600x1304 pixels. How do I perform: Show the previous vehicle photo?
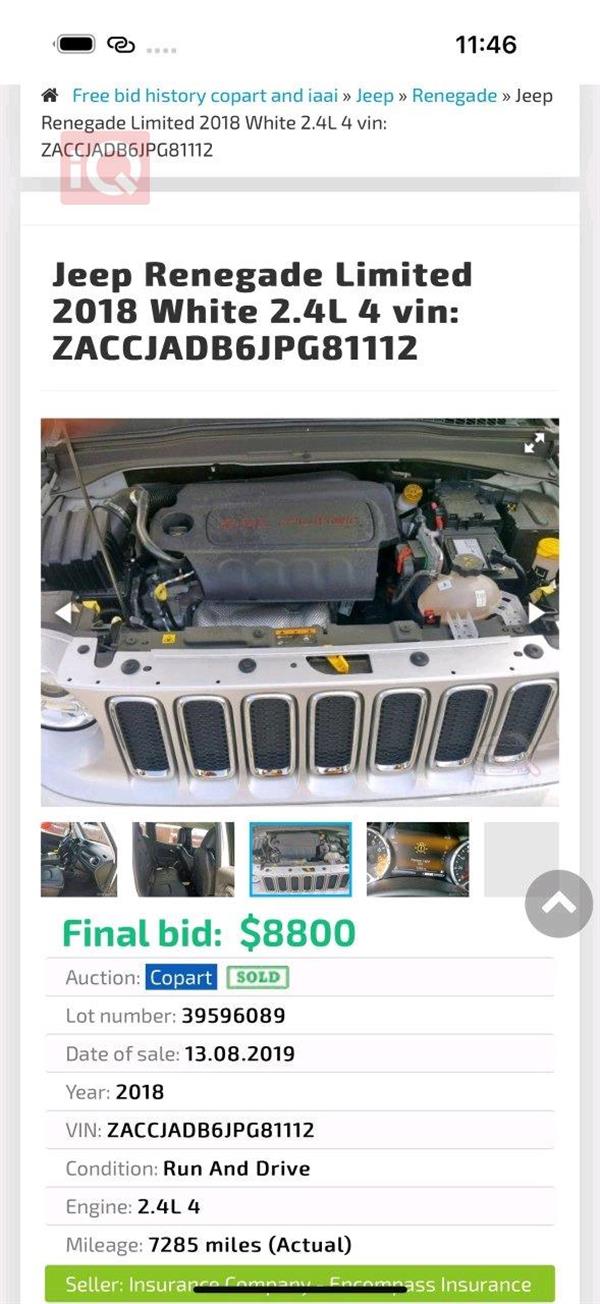click(64, 612)
